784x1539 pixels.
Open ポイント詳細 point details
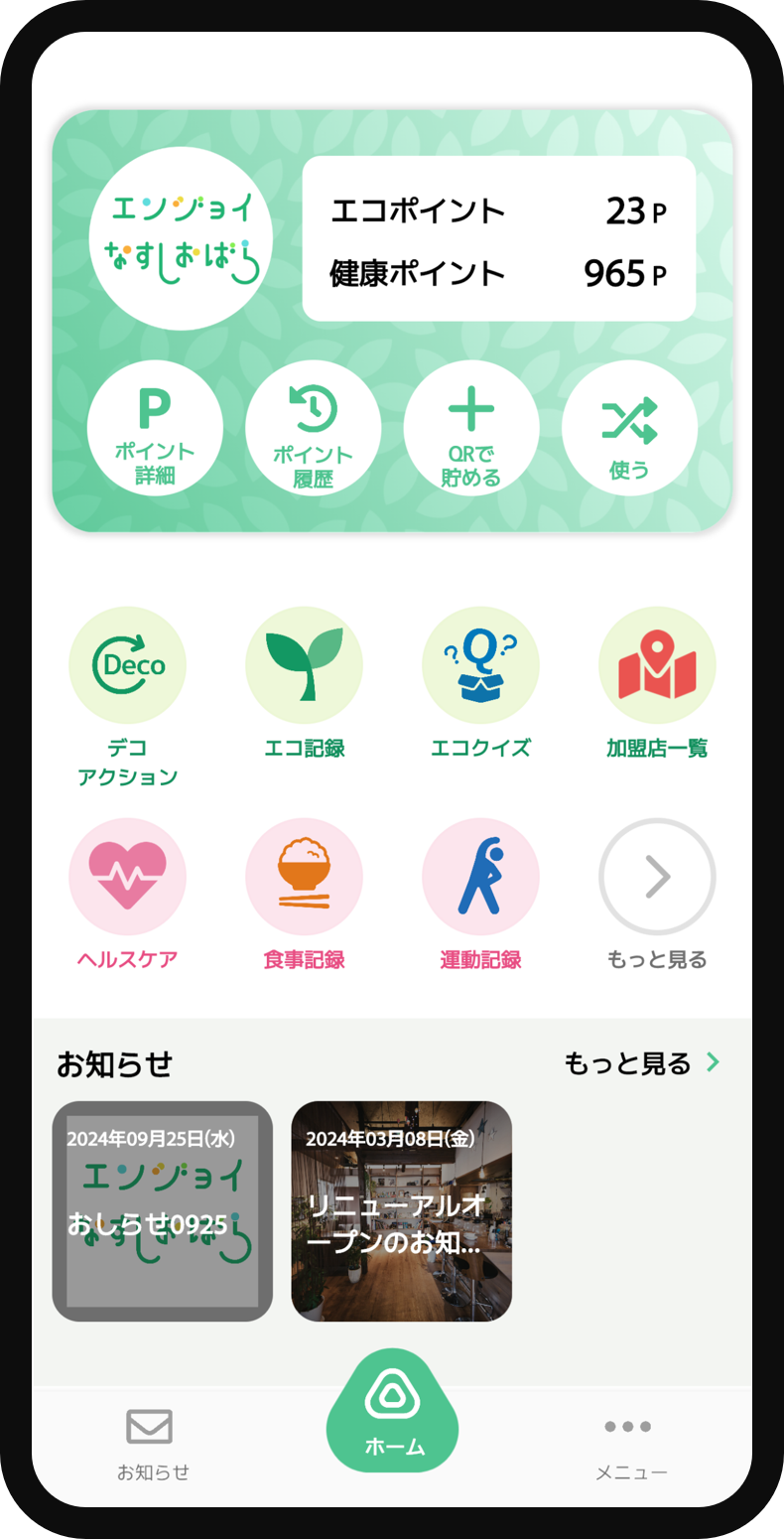pos(155,428)
